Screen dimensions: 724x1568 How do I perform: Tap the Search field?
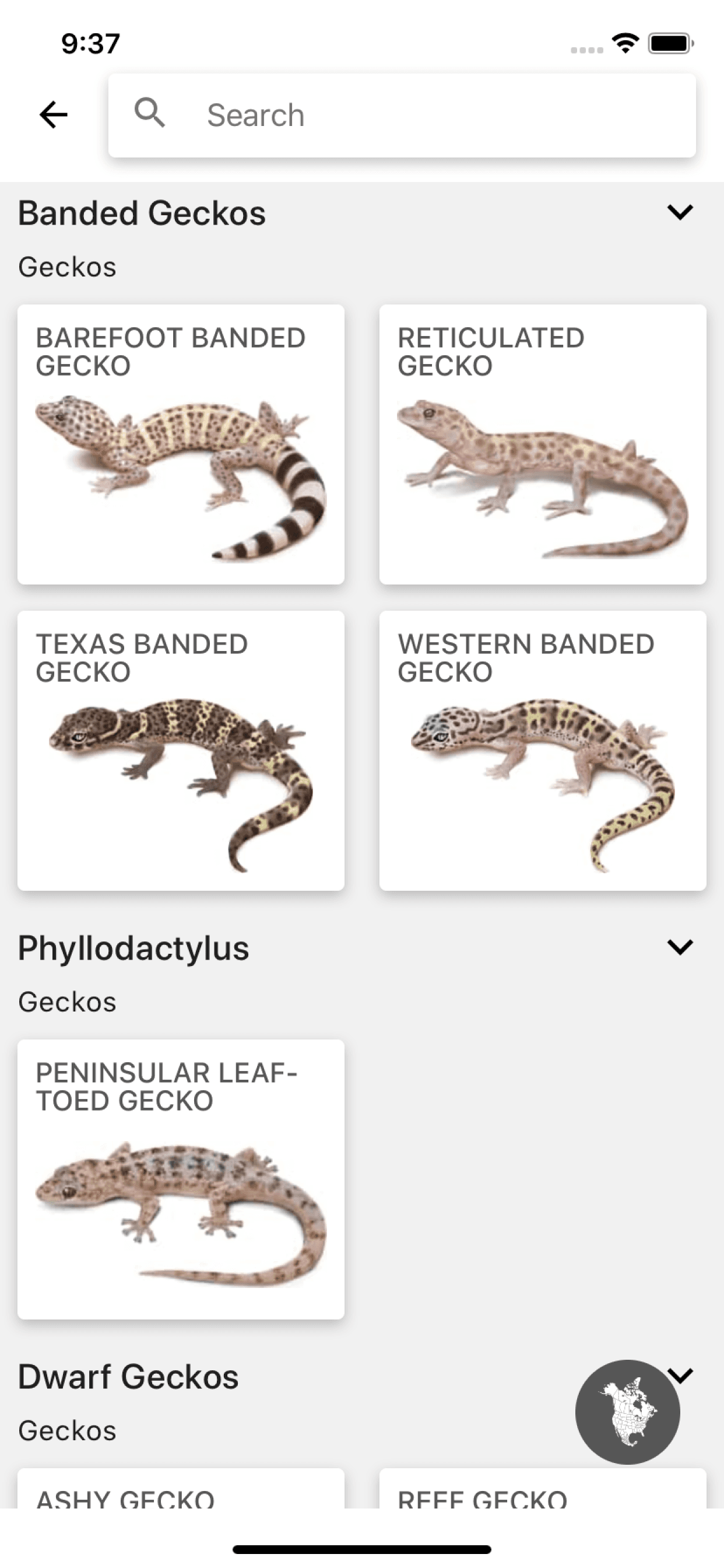(402, 115)
